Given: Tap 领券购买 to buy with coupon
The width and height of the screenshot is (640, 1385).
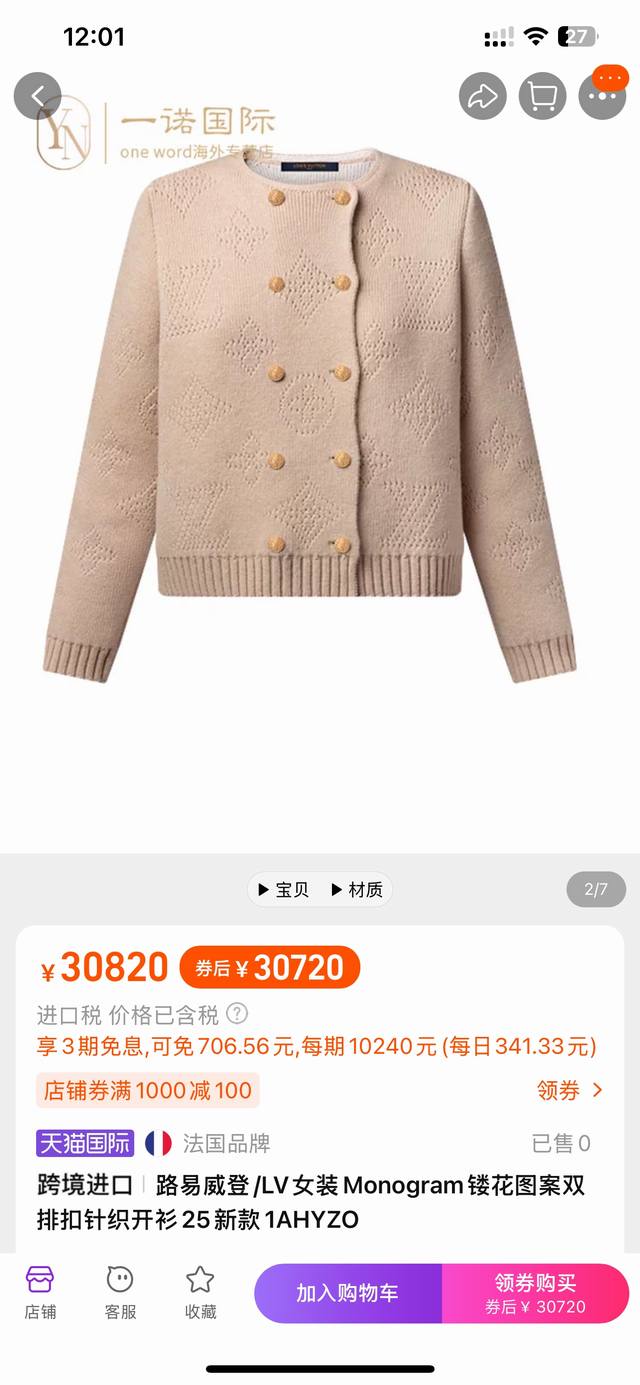Looking at the screenshot, I should tap(536, 1293).
